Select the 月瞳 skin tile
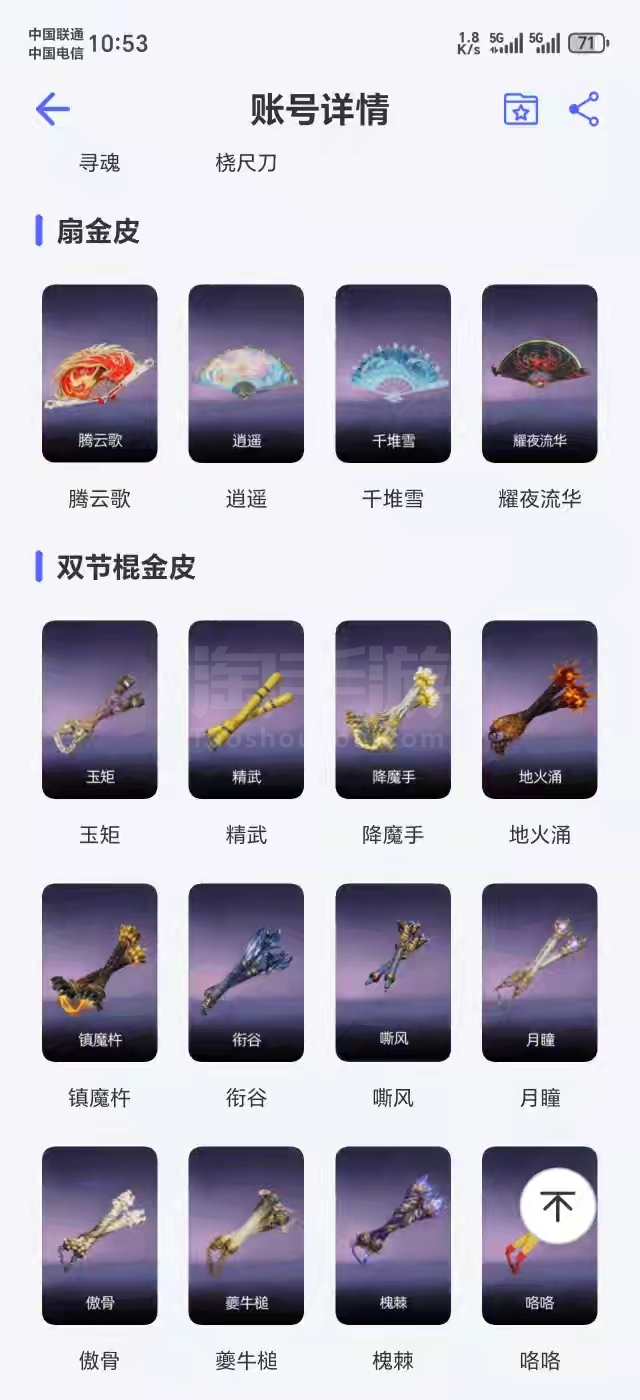 540,973
